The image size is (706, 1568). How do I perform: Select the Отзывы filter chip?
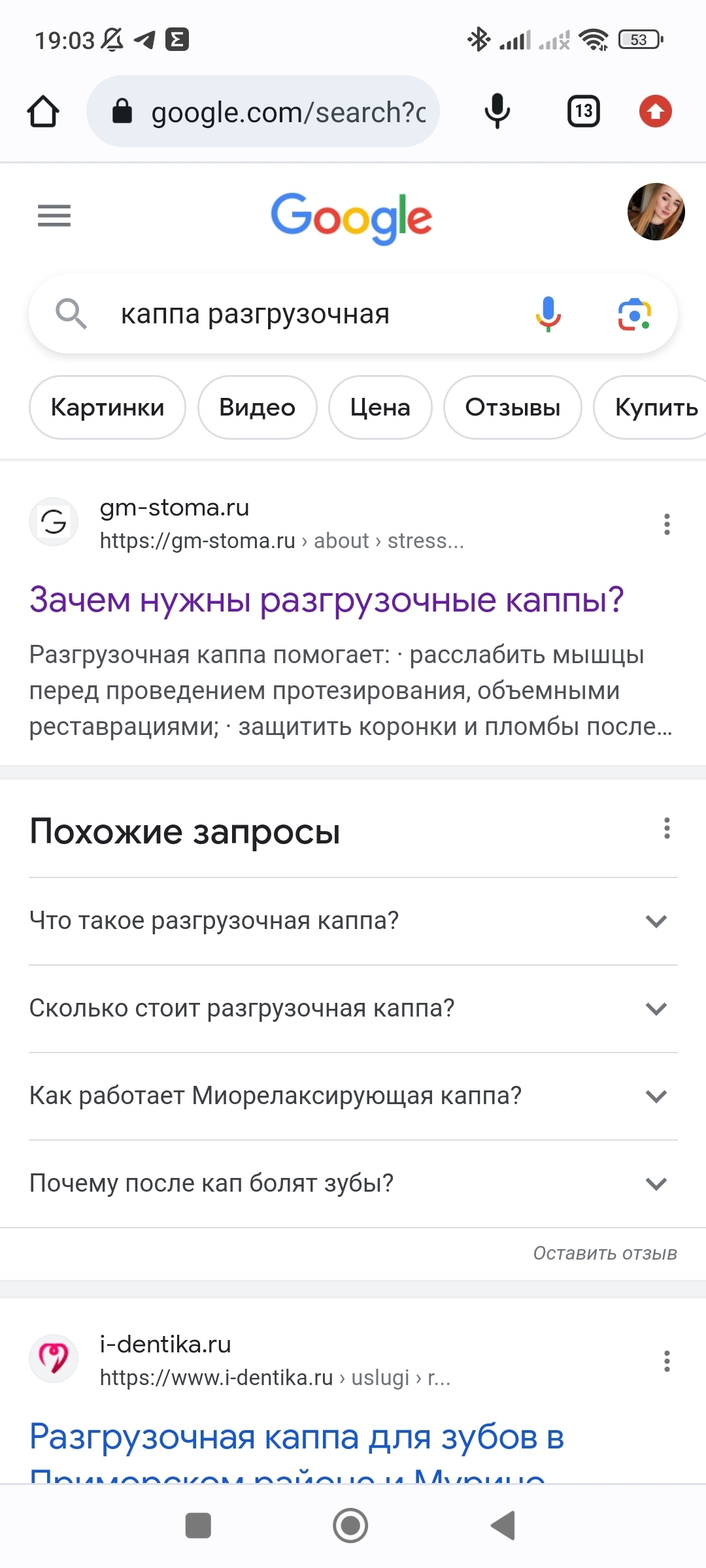(x=513, y=407)
